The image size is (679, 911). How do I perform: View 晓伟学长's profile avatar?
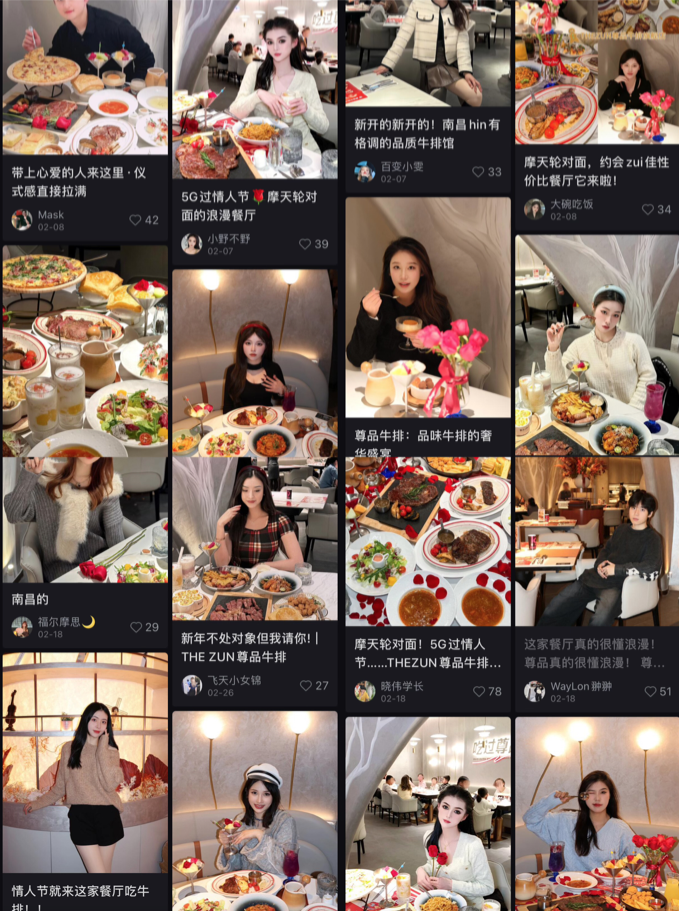365,691
